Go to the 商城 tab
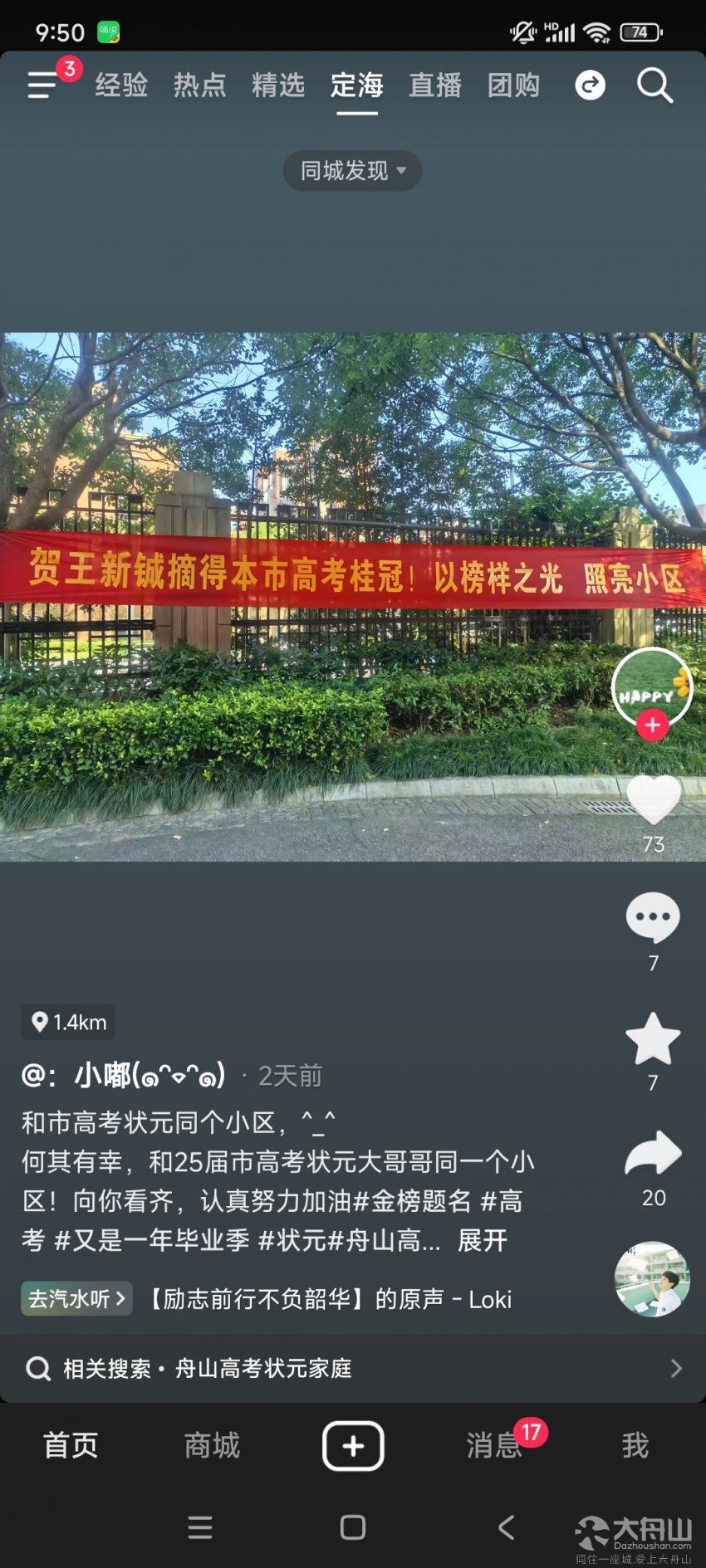 212,1445
